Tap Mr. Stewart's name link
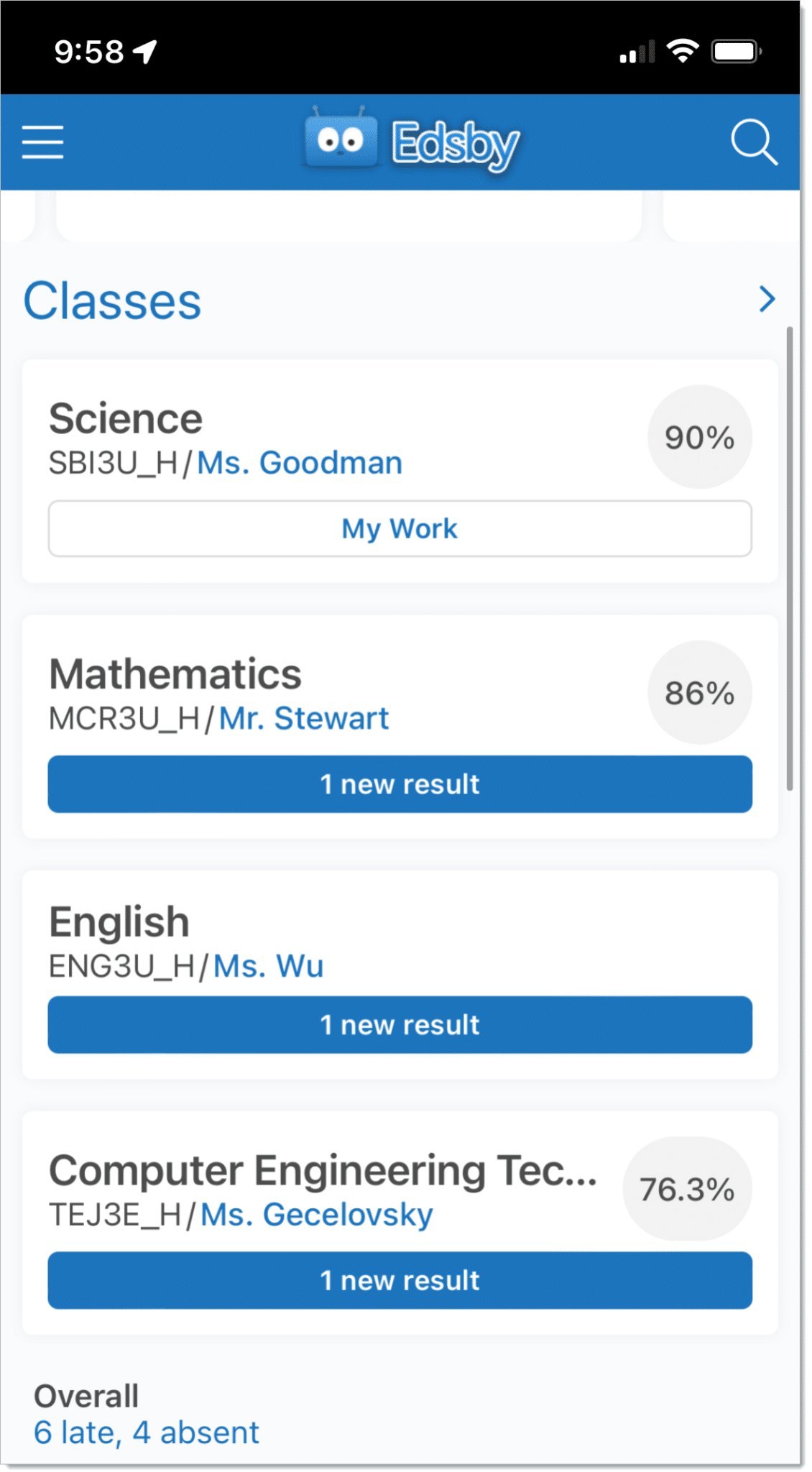This screenshot has height=1472, width=812. click(x=304, y=718)
